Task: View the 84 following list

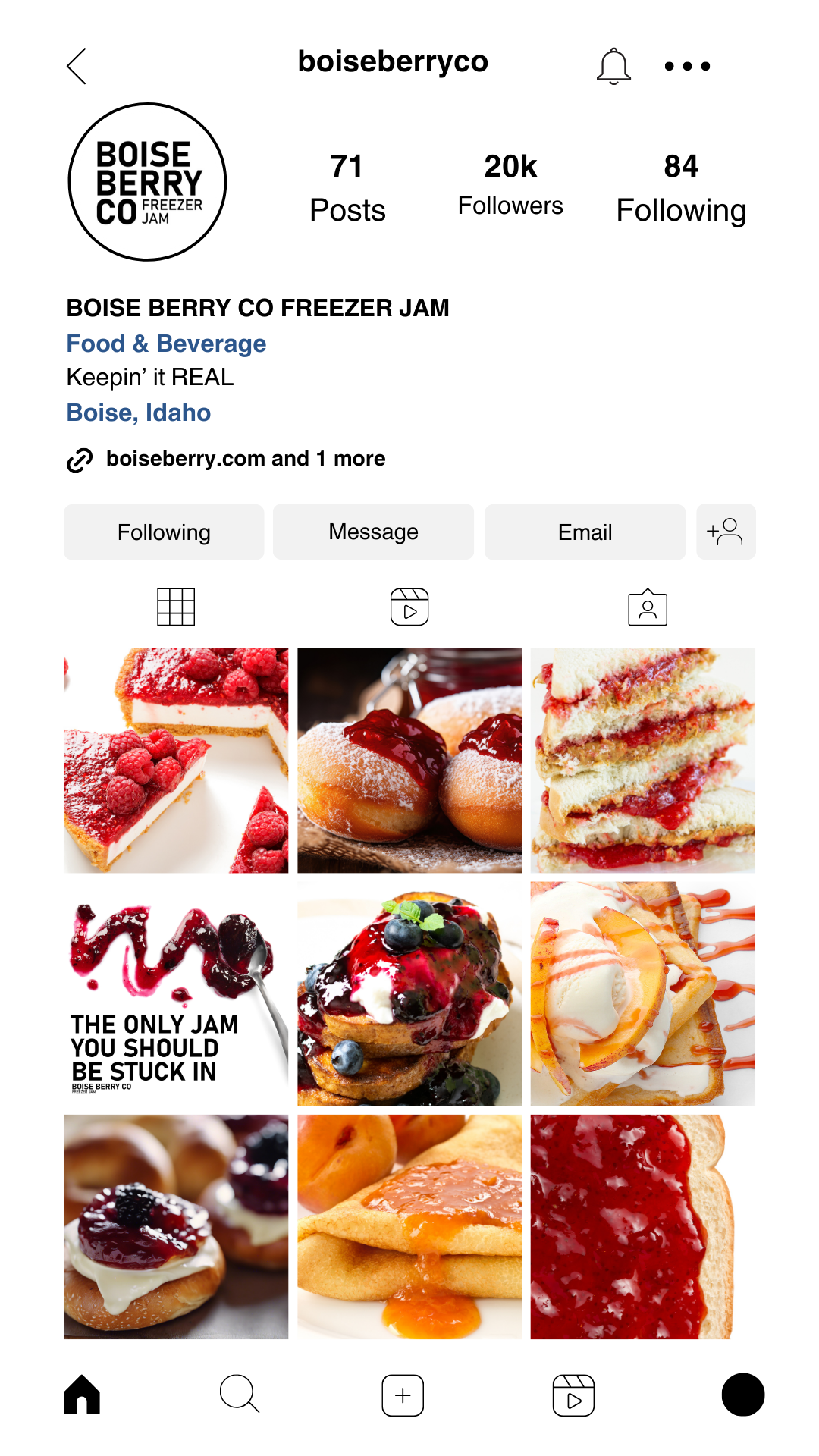Action: (x=681, y=188)
